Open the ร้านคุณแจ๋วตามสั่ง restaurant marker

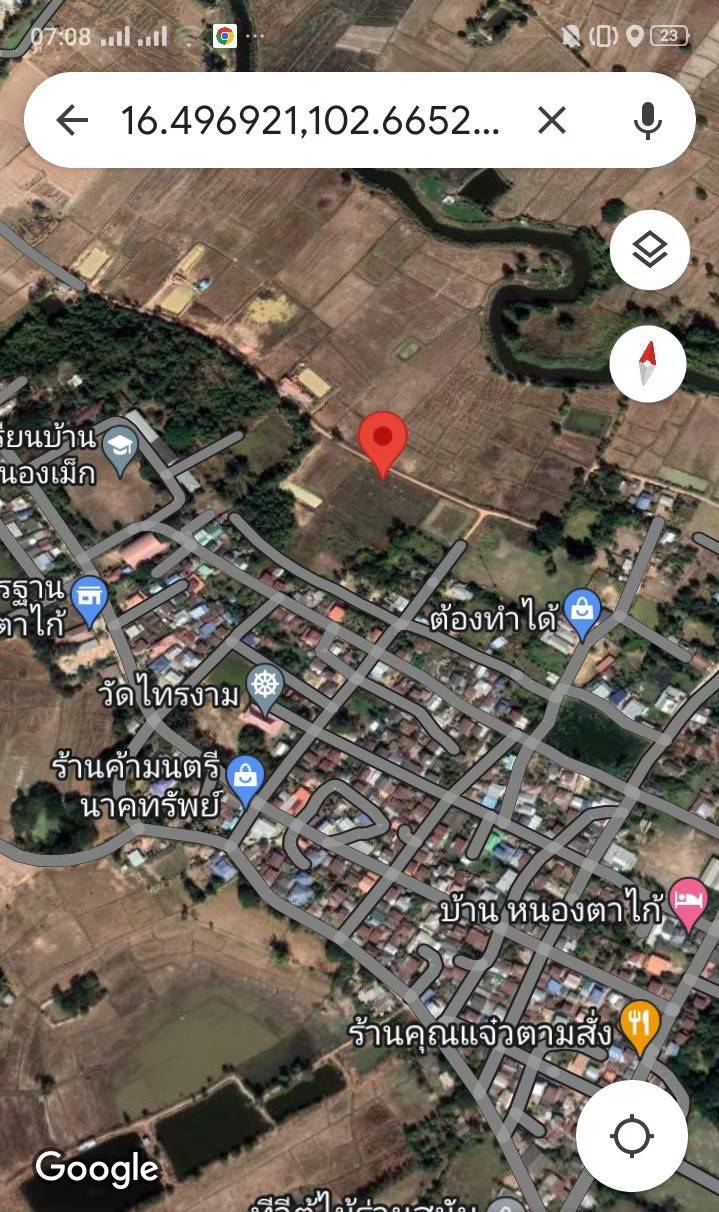click(x=639, y=1022)
